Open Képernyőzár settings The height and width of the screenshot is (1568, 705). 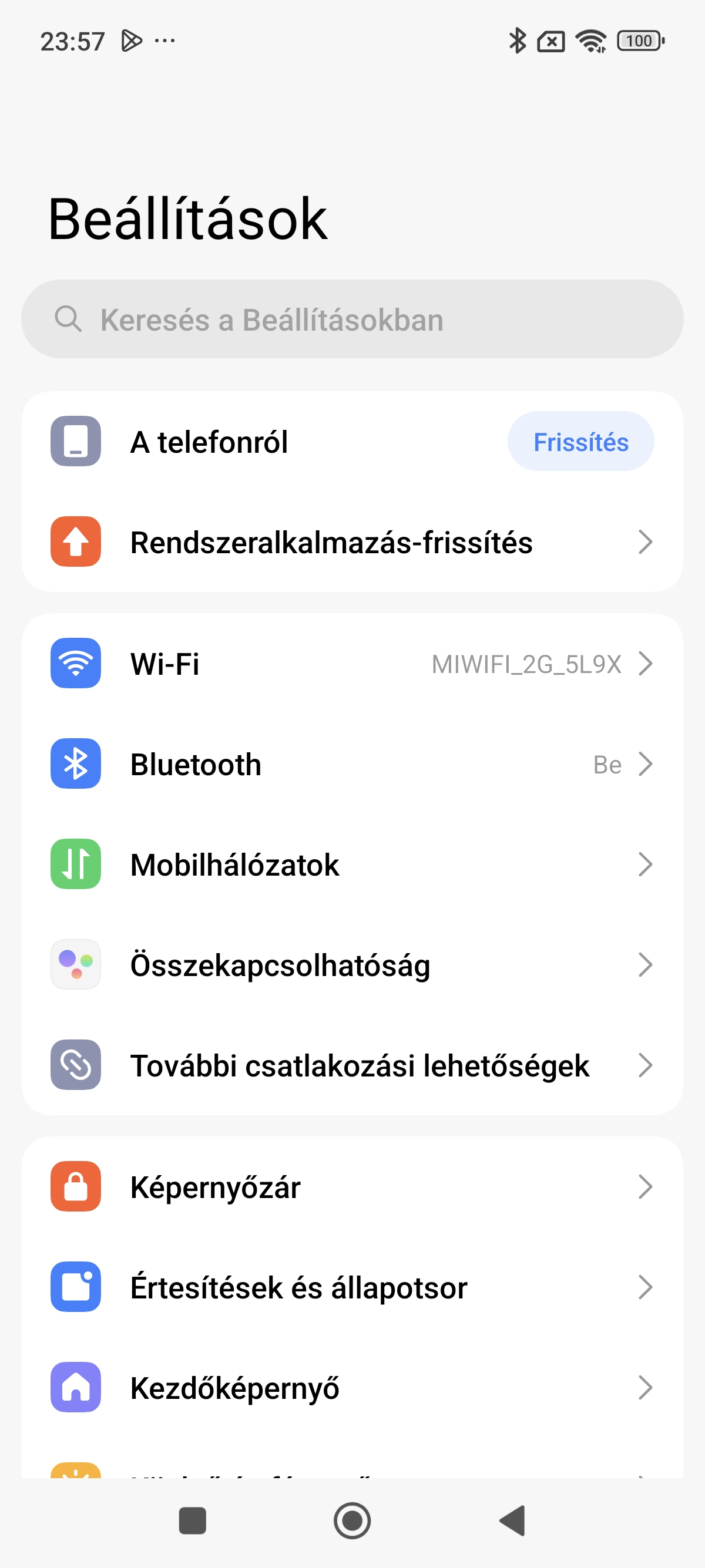352,1187
